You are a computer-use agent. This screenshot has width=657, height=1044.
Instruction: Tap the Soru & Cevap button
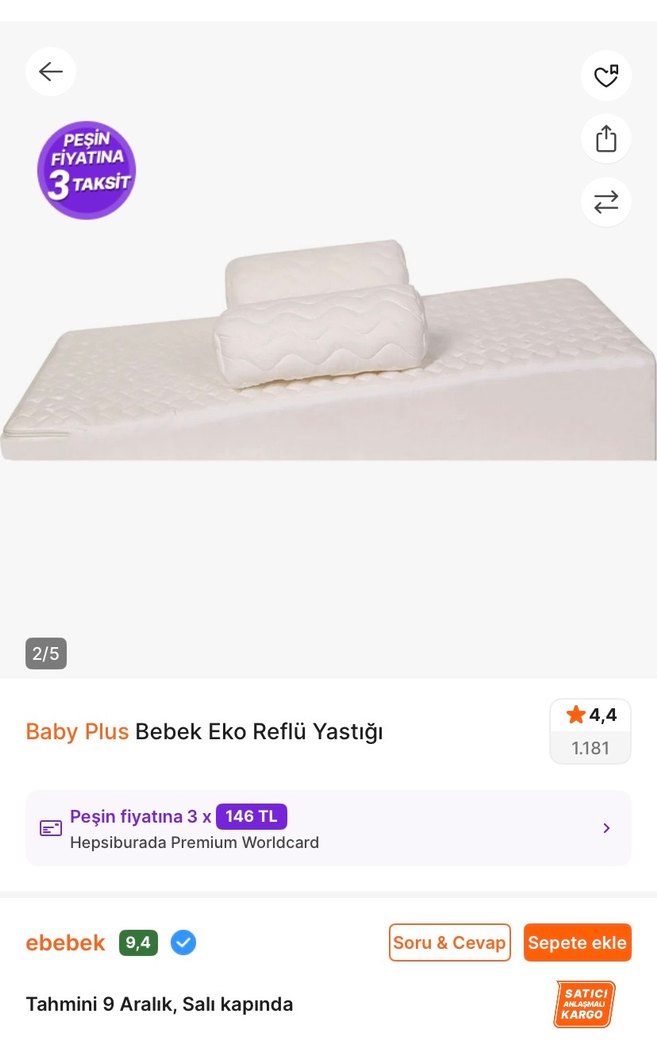click(x=449, y=942)
